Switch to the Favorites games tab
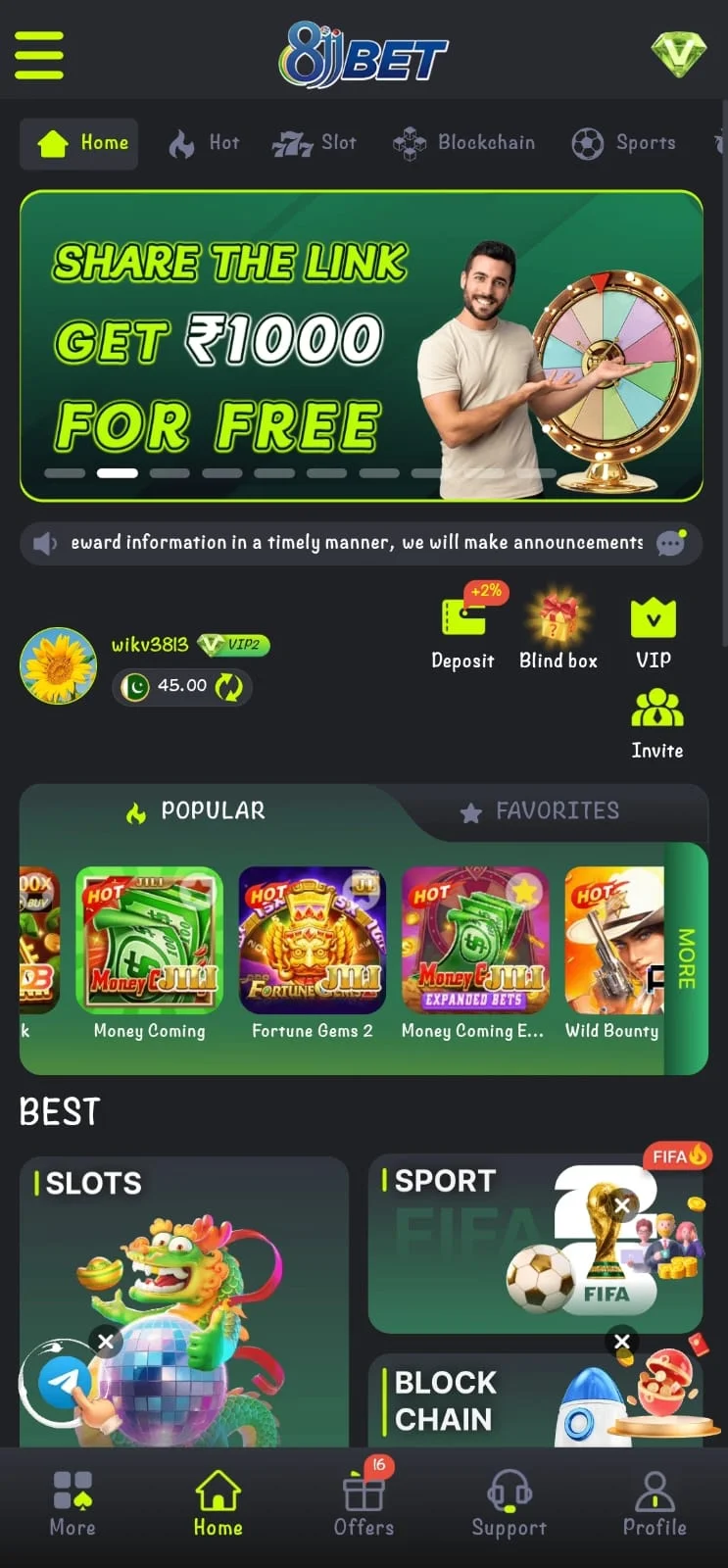The height and width of the screenshot is (1568, 728). (540, 811)
